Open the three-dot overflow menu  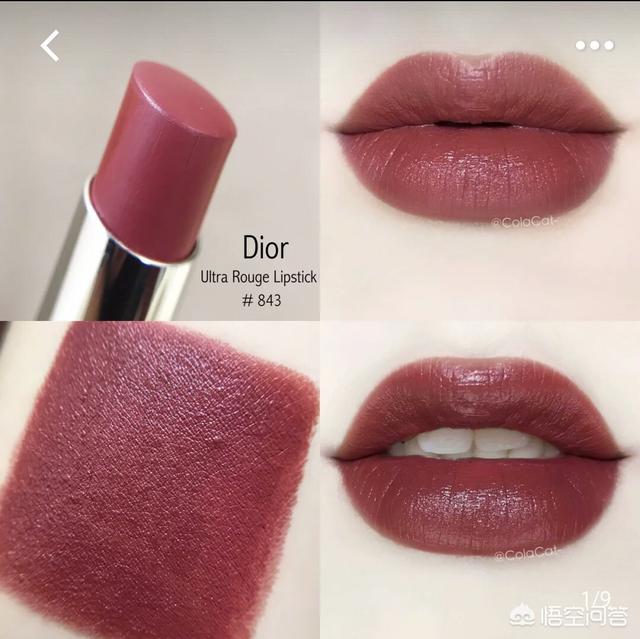pyautogui.click(x=594, y=45)
